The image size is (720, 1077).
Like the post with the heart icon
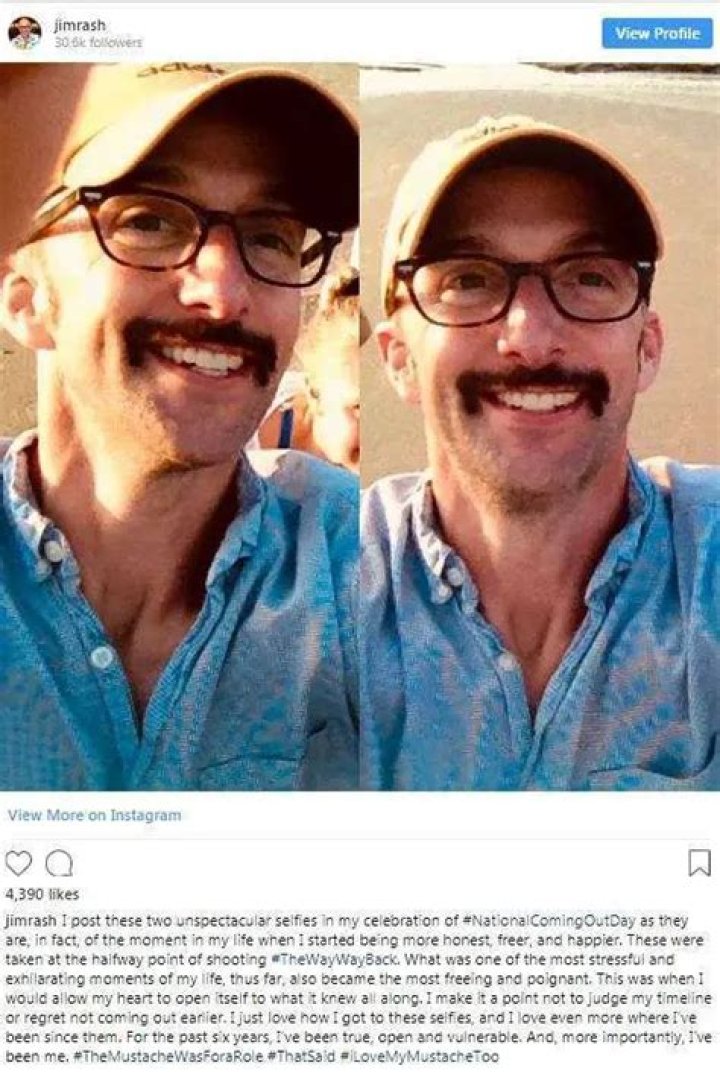[19, 863]
